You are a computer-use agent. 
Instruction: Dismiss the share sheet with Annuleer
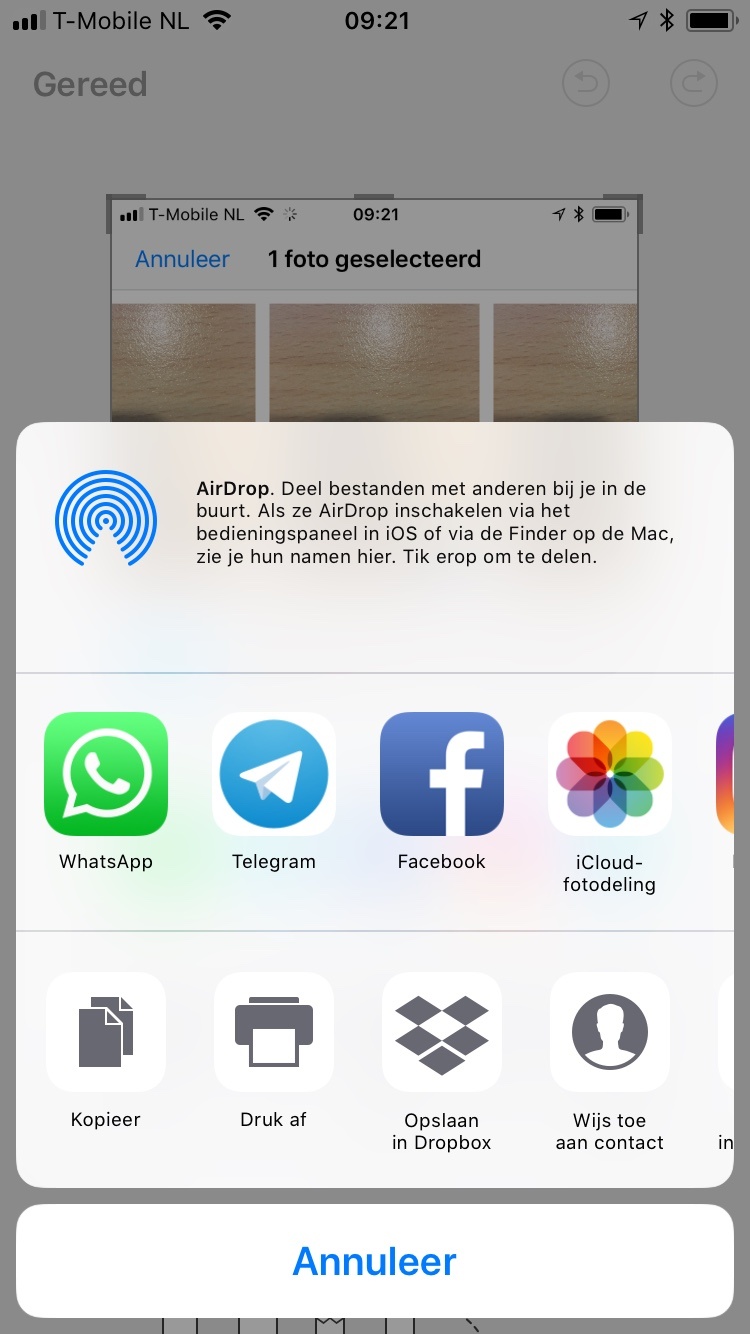click(375, 1261)
